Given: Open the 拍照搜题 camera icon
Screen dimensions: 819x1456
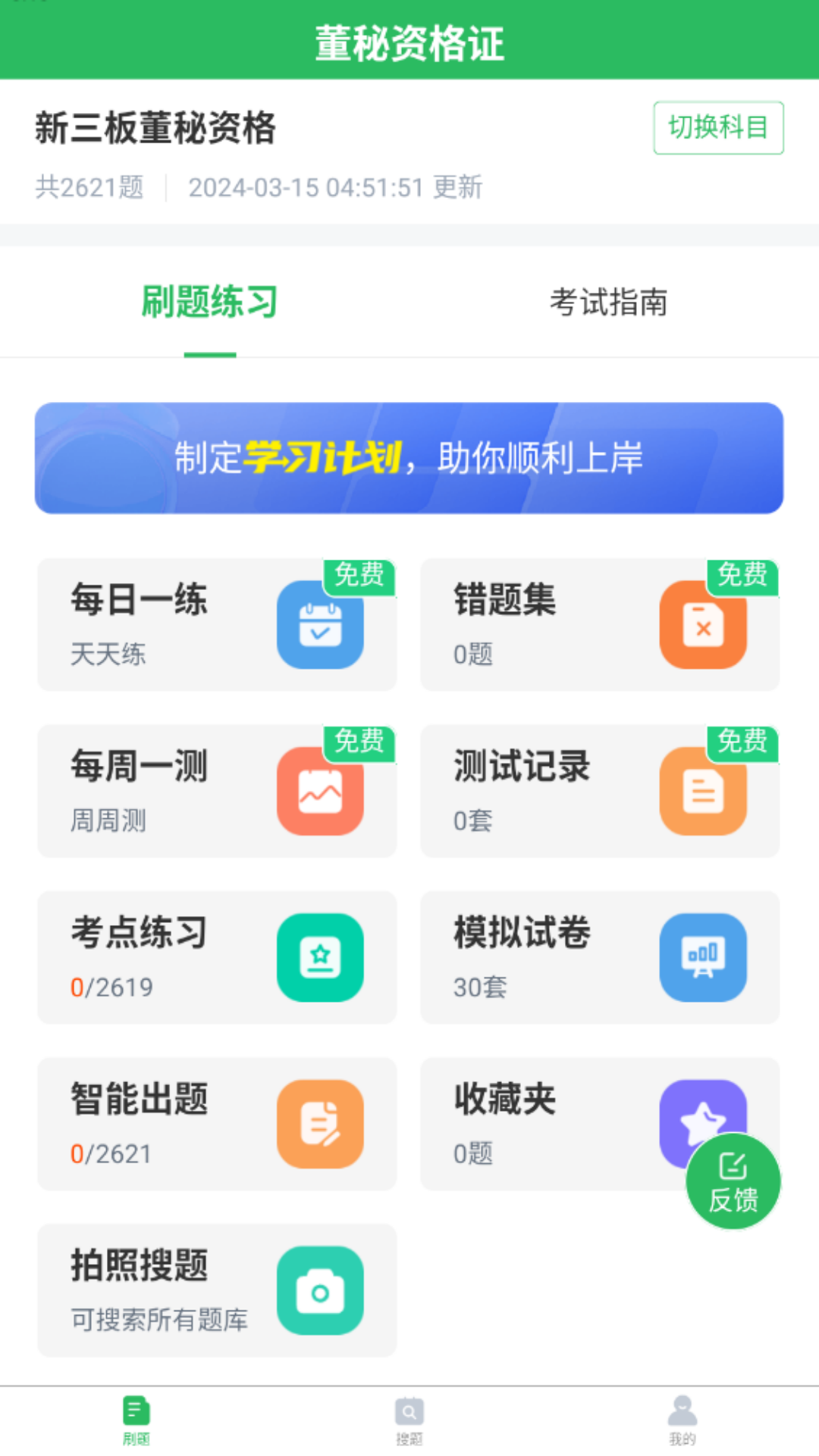Looking at the screenshot, I should point(320,1290).
